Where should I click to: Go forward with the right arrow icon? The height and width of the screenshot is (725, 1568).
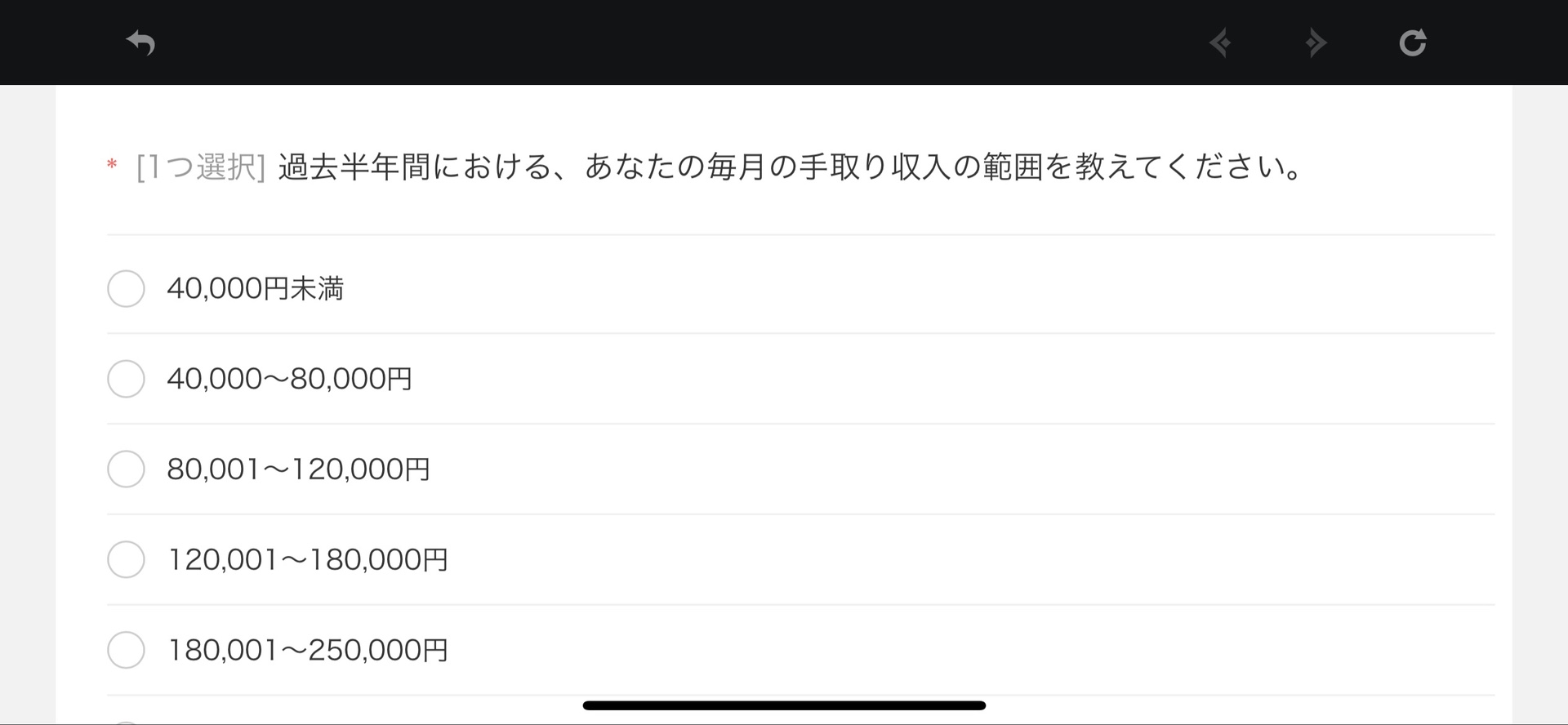coord(1316,42)
